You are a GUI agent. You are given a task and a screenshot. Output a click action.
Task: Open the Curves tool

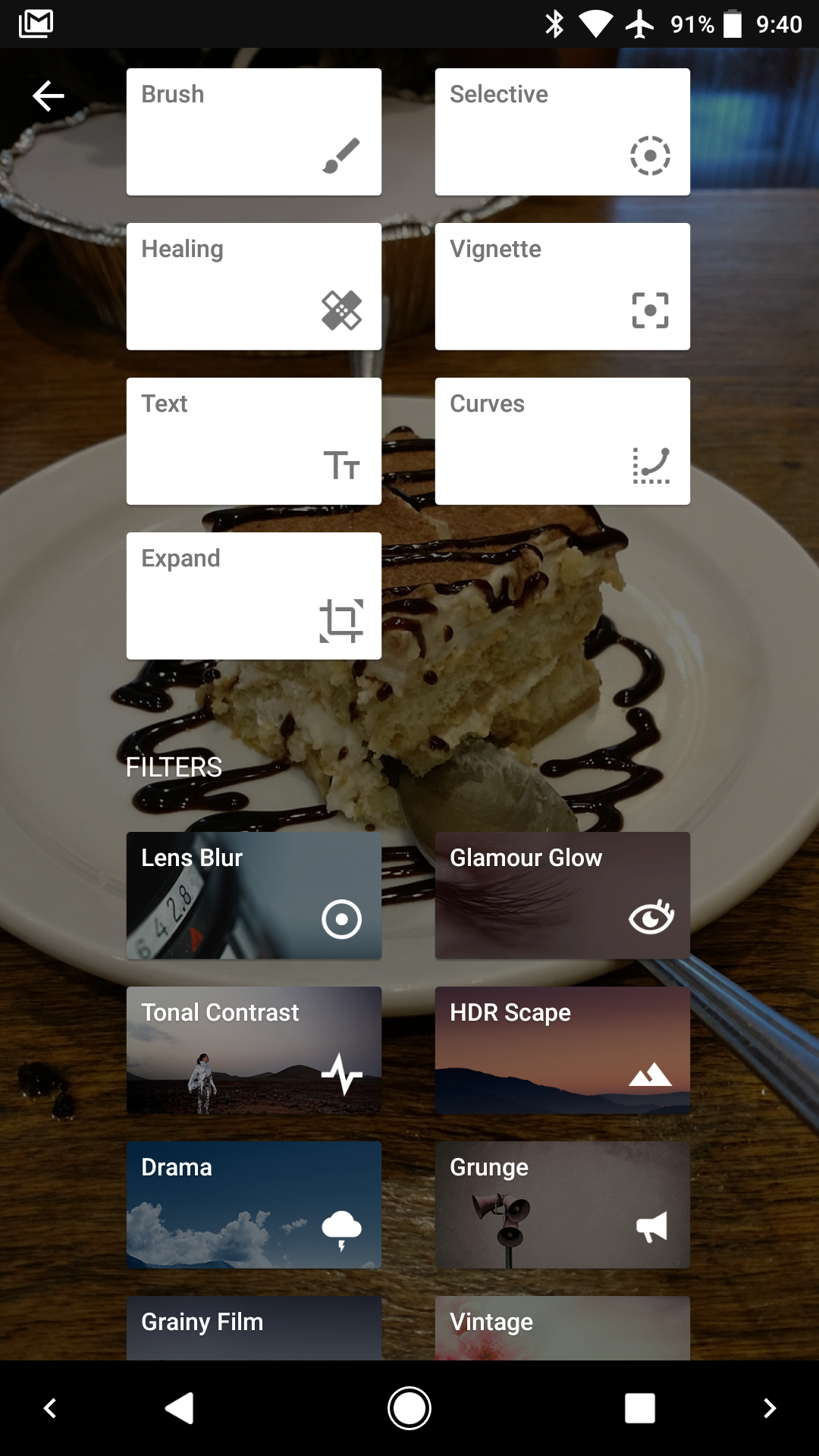[x=562, y=441]
